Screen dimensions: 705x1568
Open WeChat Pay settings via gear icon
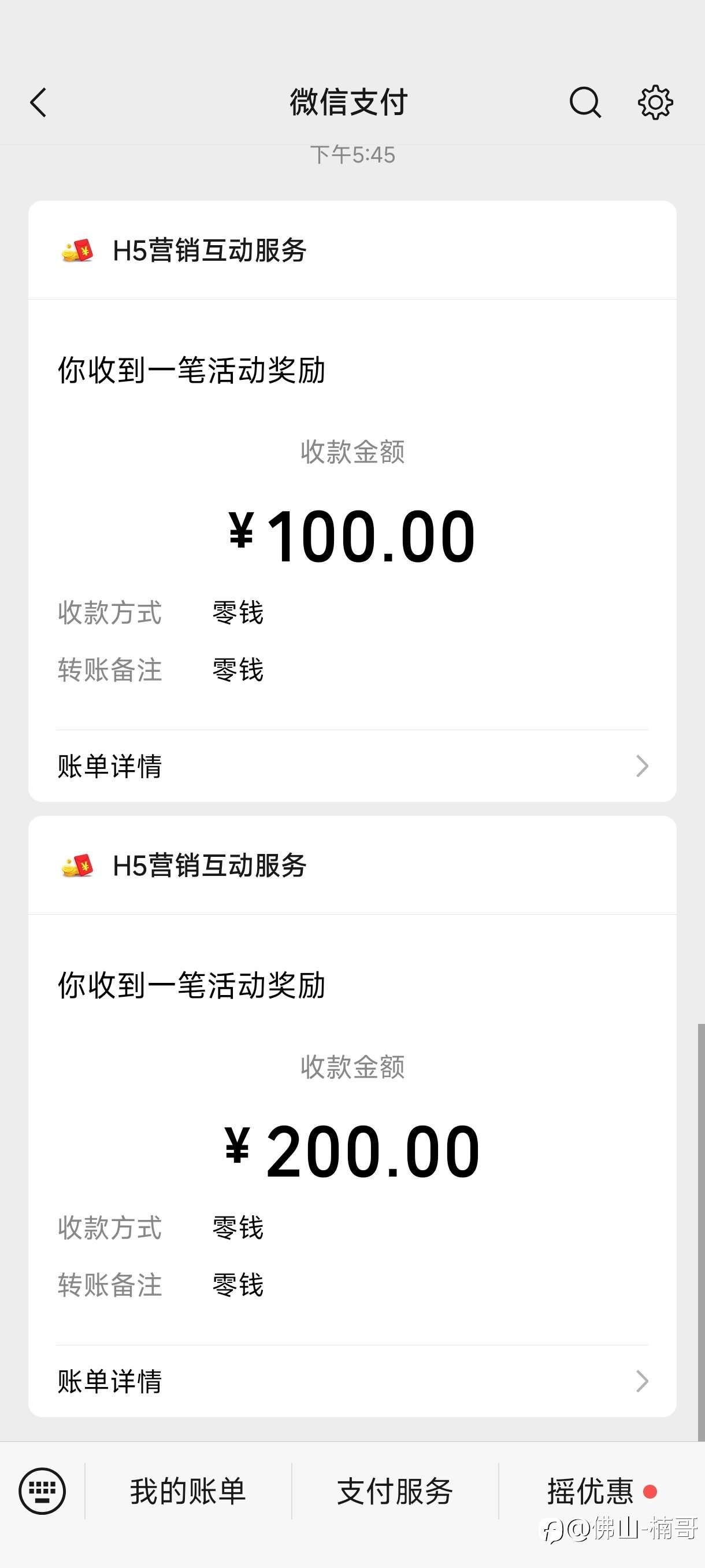(x=656, y=102)
